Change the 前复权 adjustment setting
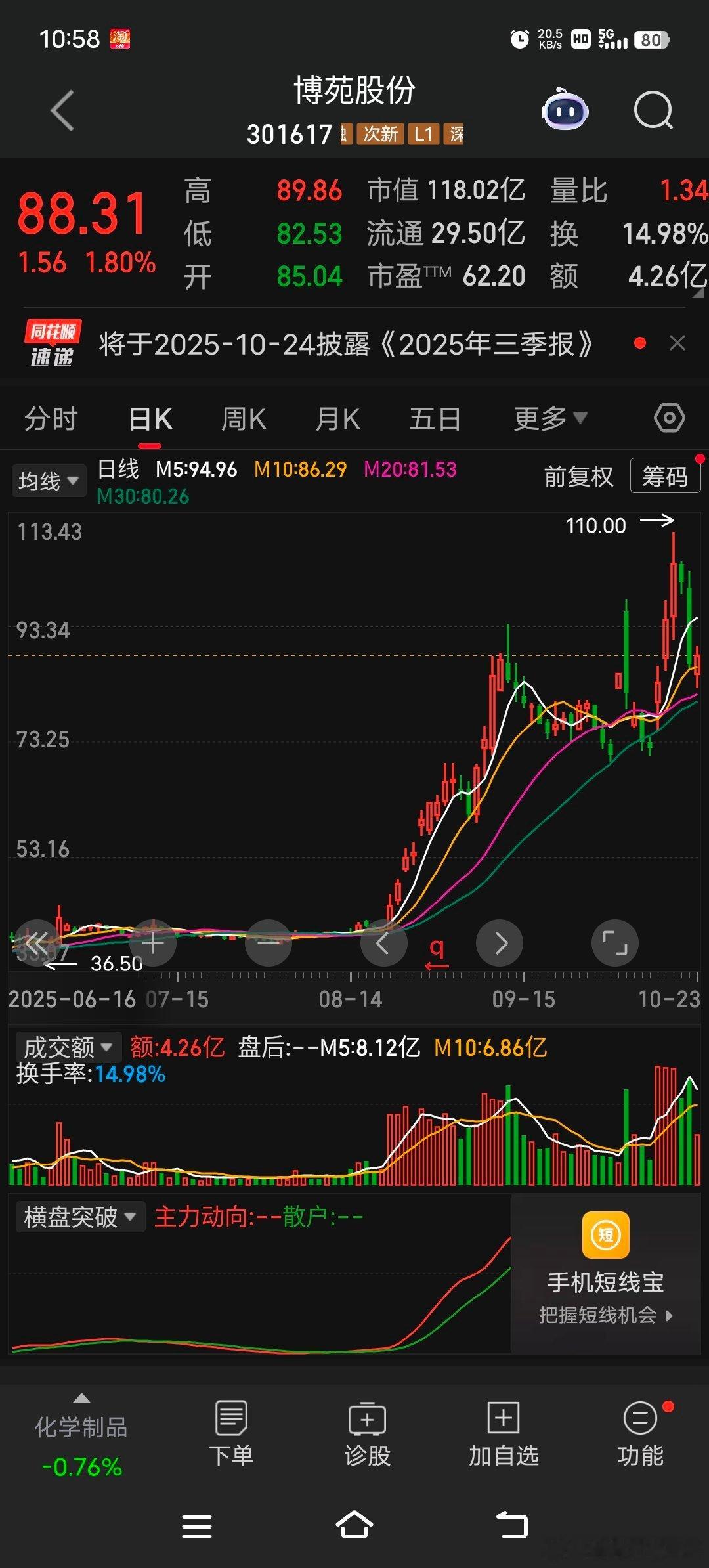This screenshot has height=1568, width=709. [x=578, y=476]
